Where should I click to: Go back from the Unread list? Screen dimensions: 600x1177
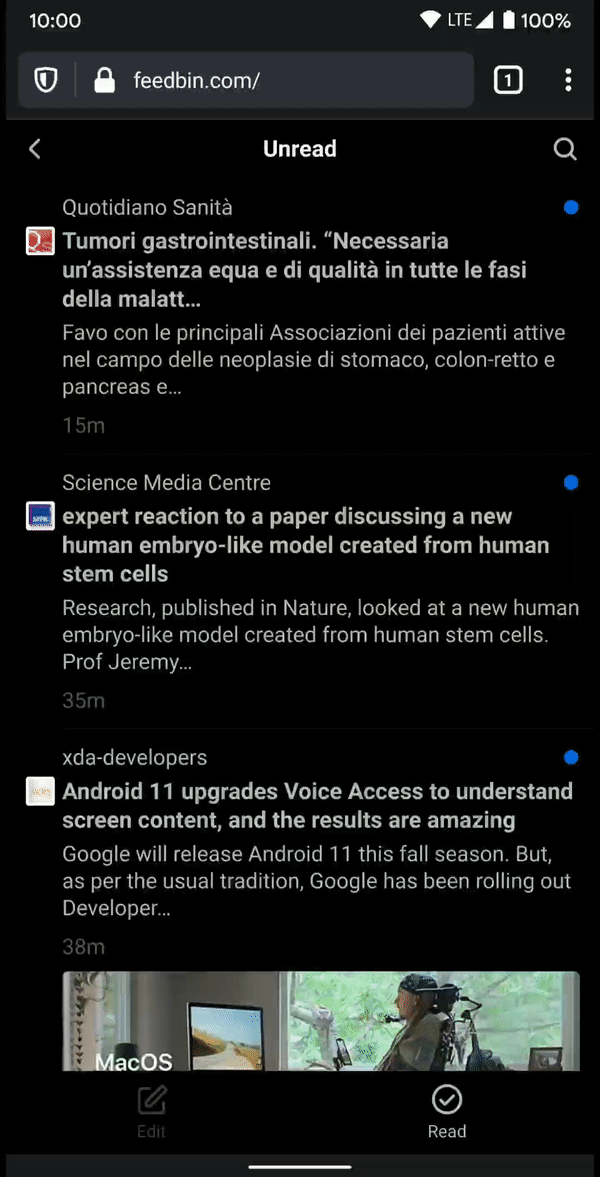click(35, 149)
